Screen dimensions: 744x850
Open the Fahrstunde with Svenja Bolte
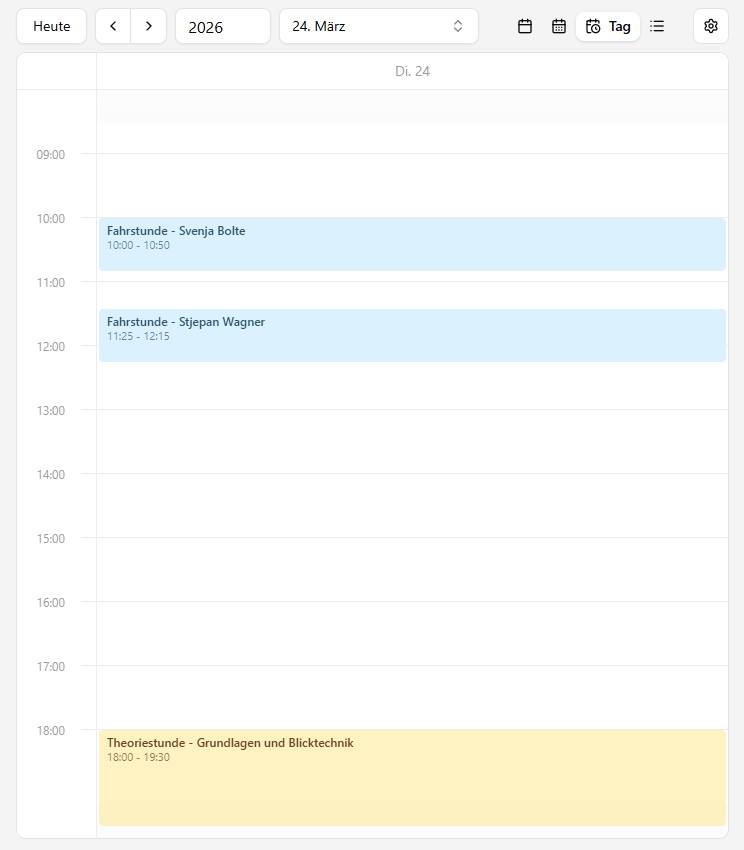[412, 244]
